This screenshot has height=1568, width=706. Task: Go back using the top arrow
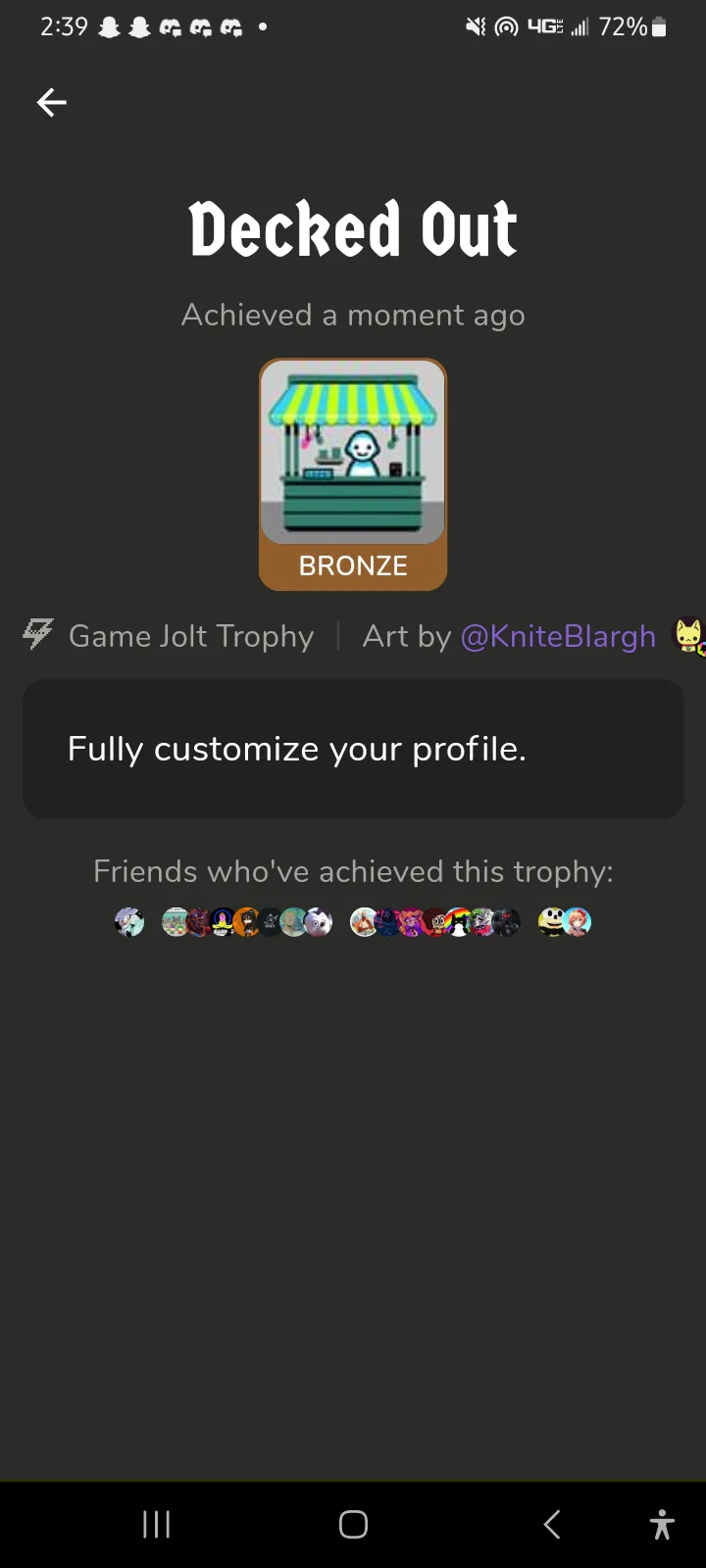tap(51, 102)
